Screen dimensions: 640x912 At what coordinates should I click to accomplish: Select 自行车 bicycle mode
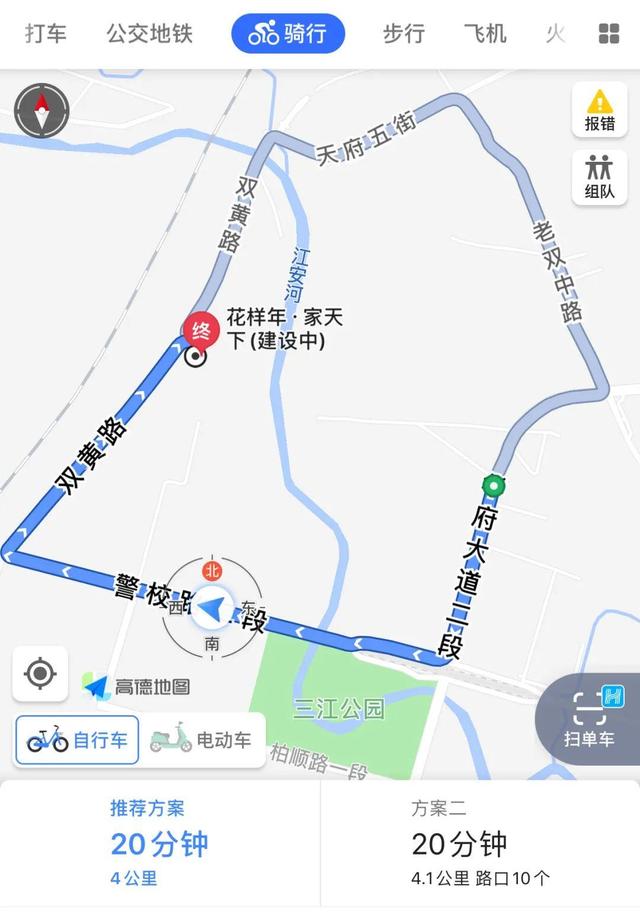[77, 740]
